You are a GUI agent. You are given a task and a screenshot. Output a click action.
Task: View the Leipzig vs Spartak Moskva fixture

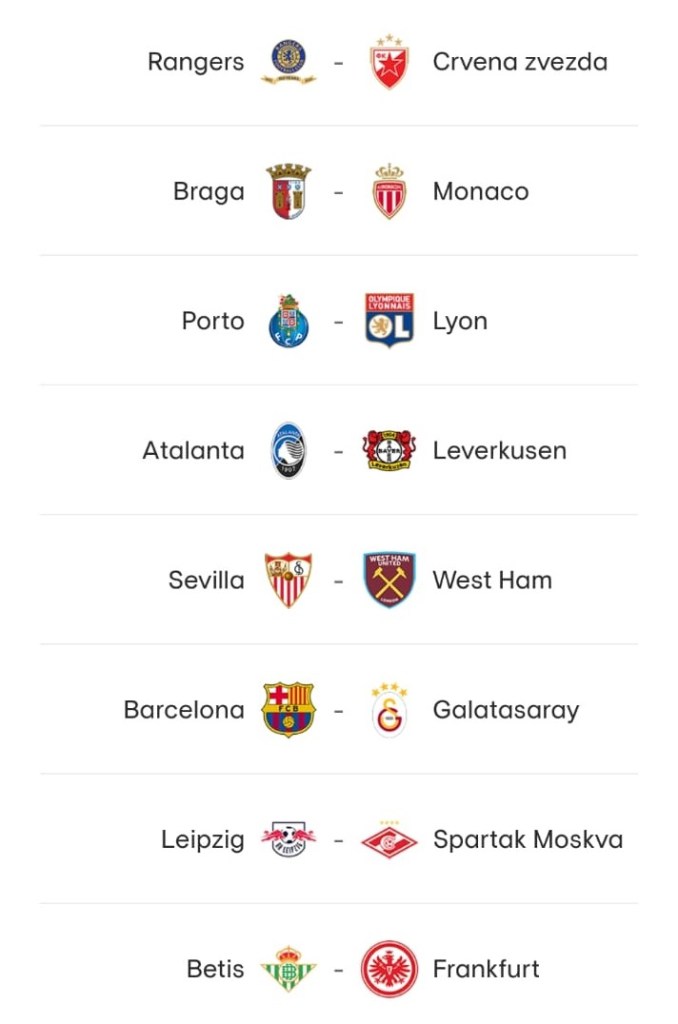tap(339, 840)
